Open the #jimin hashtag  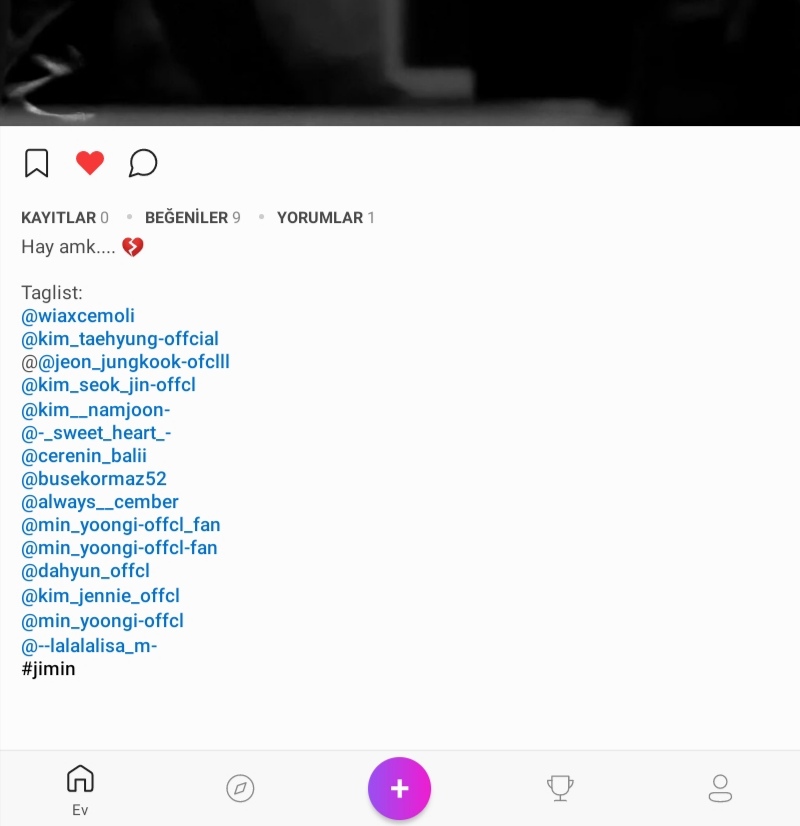[x=48, y=669]
